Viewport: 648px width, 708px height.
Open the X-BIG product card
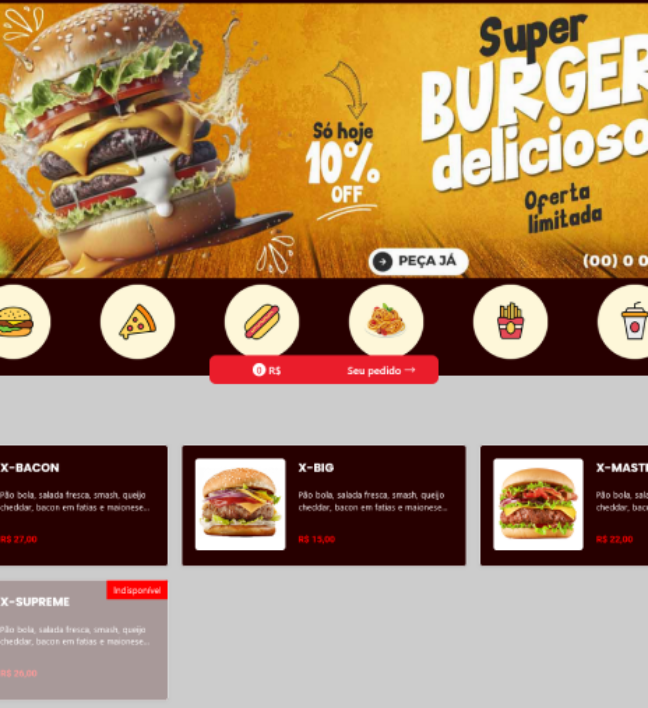pos(323,505)
